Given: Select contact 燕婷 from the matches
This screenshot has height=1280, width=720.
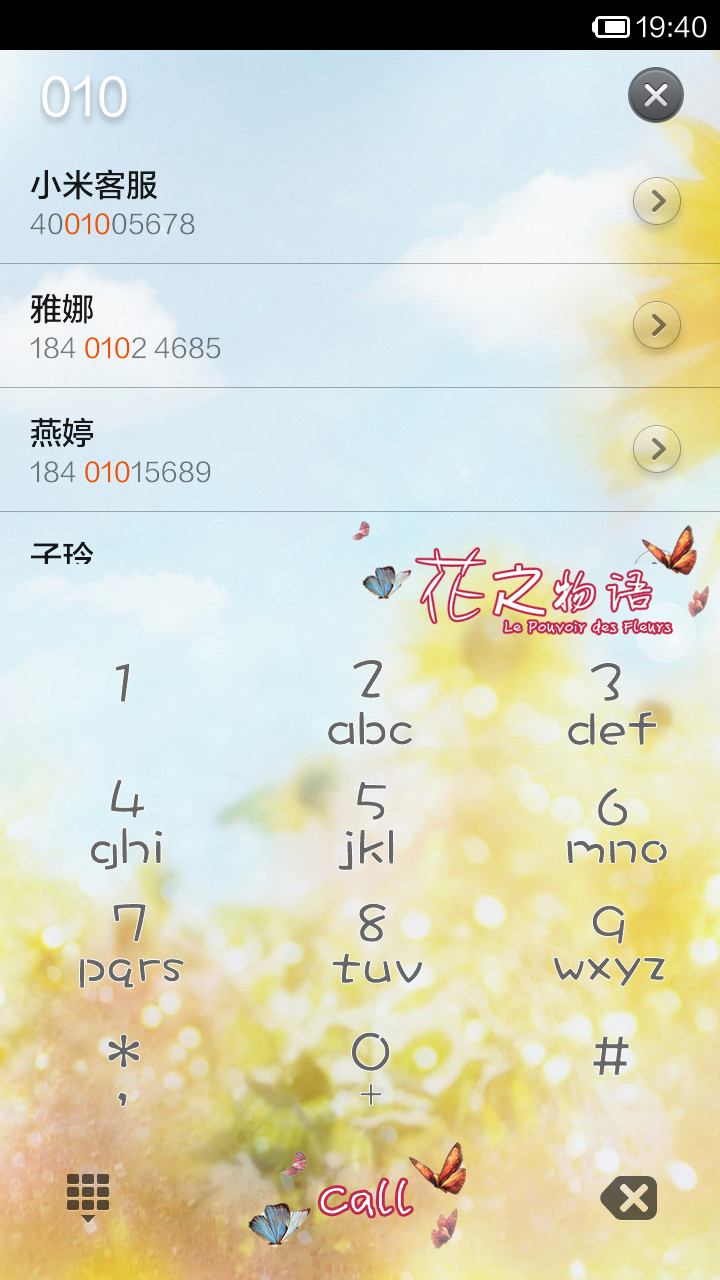Looking at the screenshot, I should click(300, 450).
